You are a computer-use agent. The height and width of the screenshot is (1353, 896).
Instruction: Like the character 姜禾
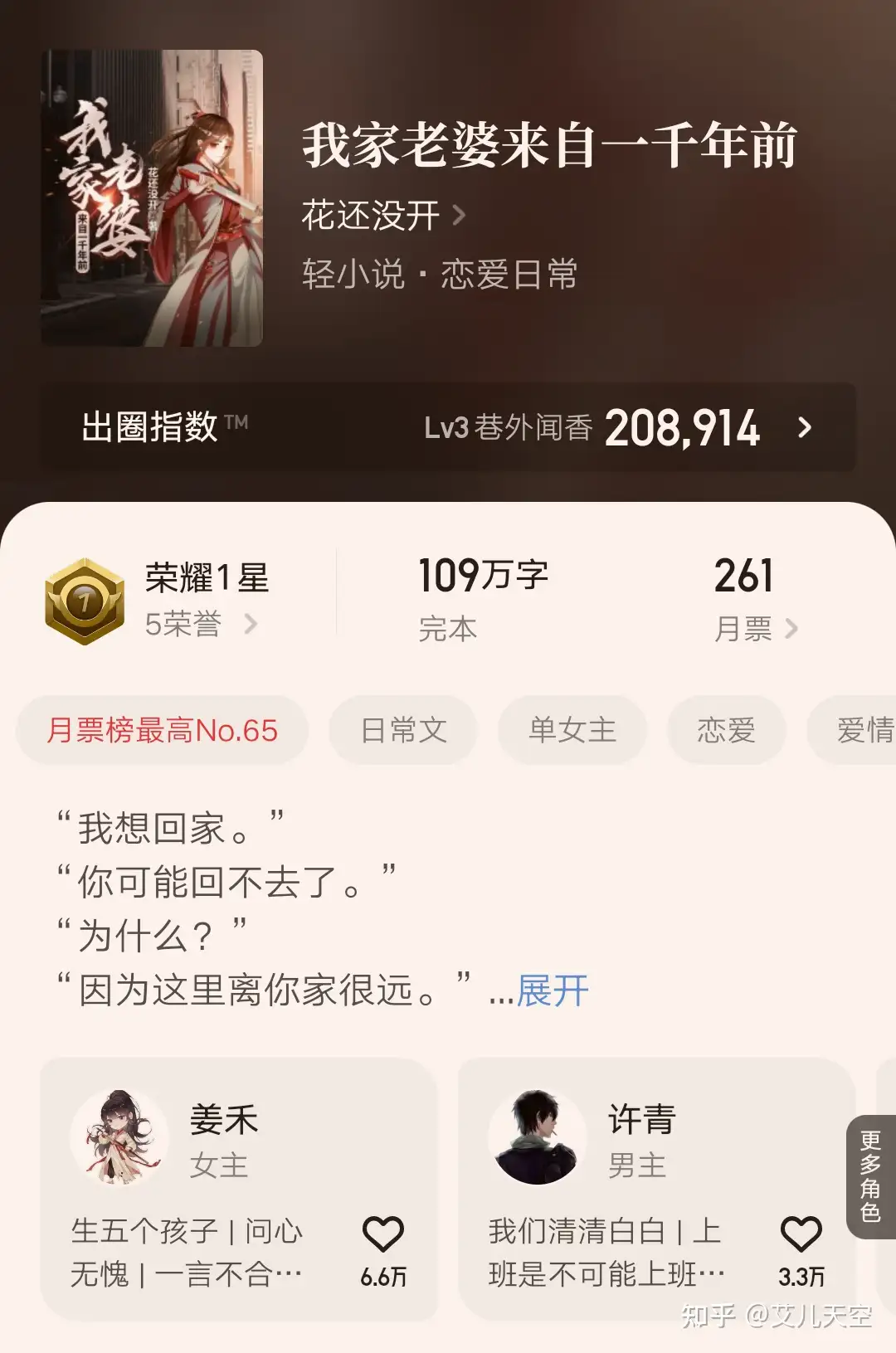point(382,1236)
